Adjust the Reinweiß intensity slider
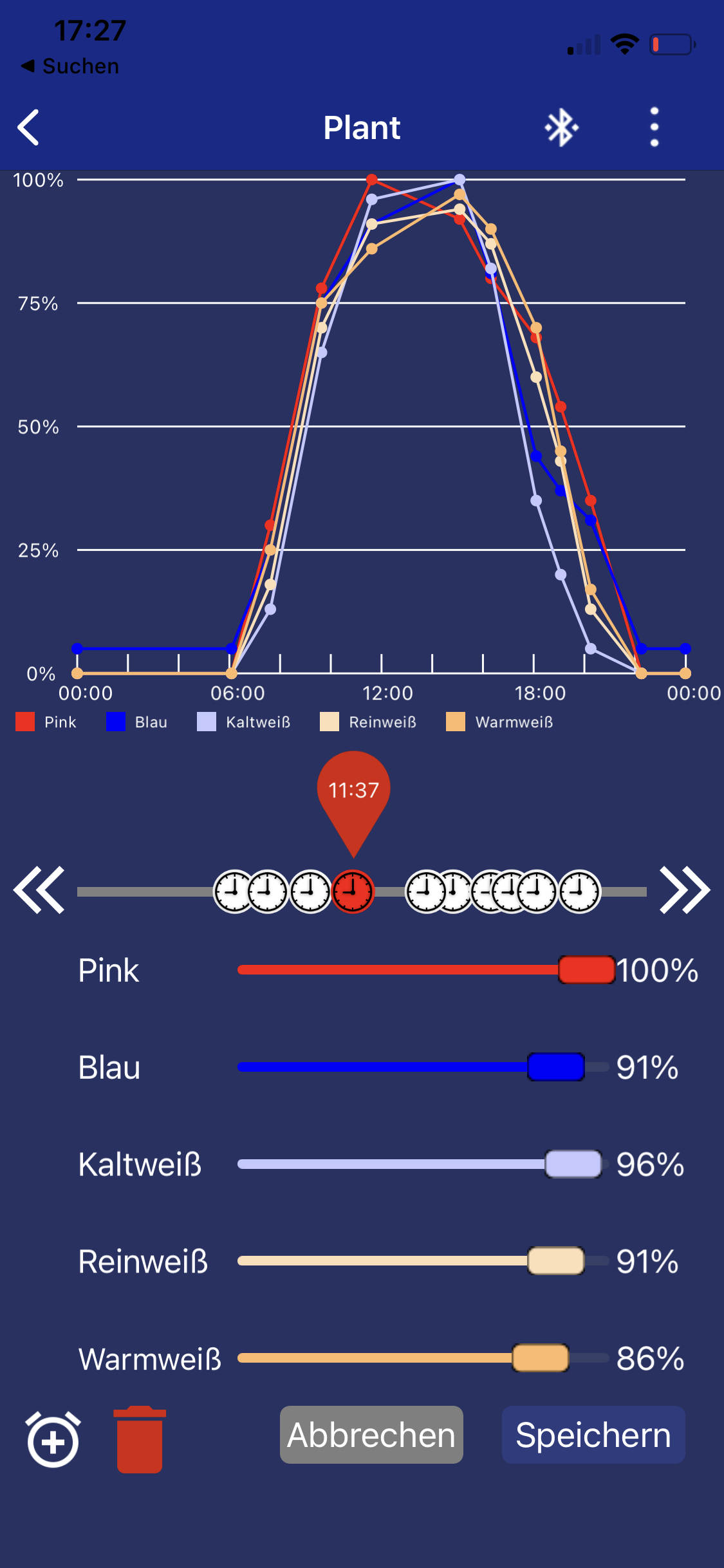 coord(555,1260)
